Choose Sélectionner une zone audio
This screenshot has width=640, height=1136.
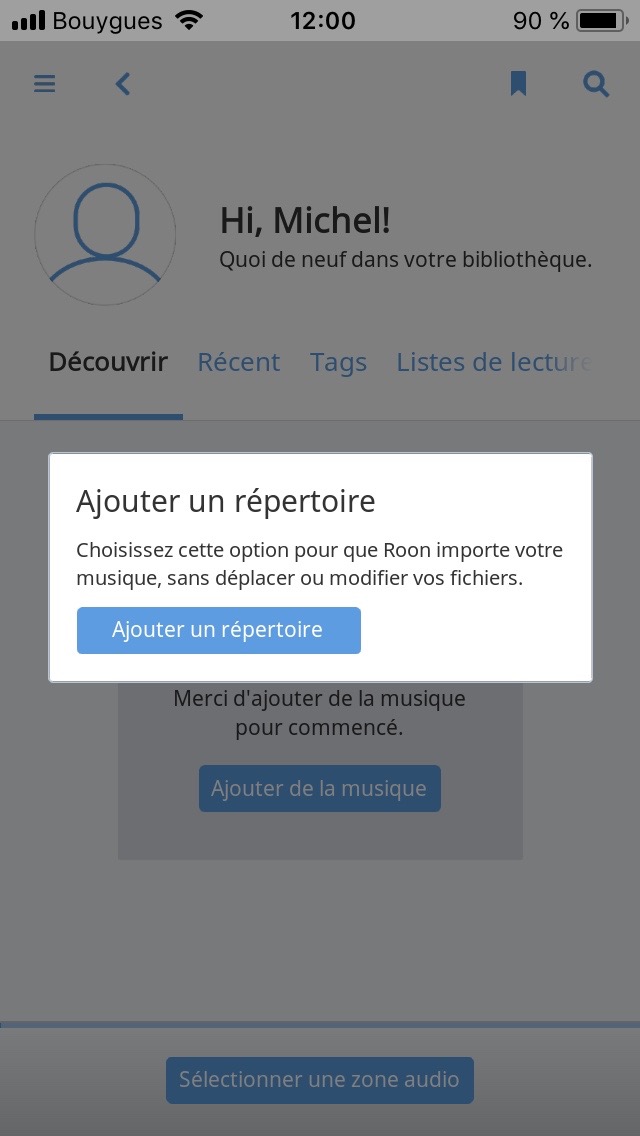click(x=320, y=1080)
